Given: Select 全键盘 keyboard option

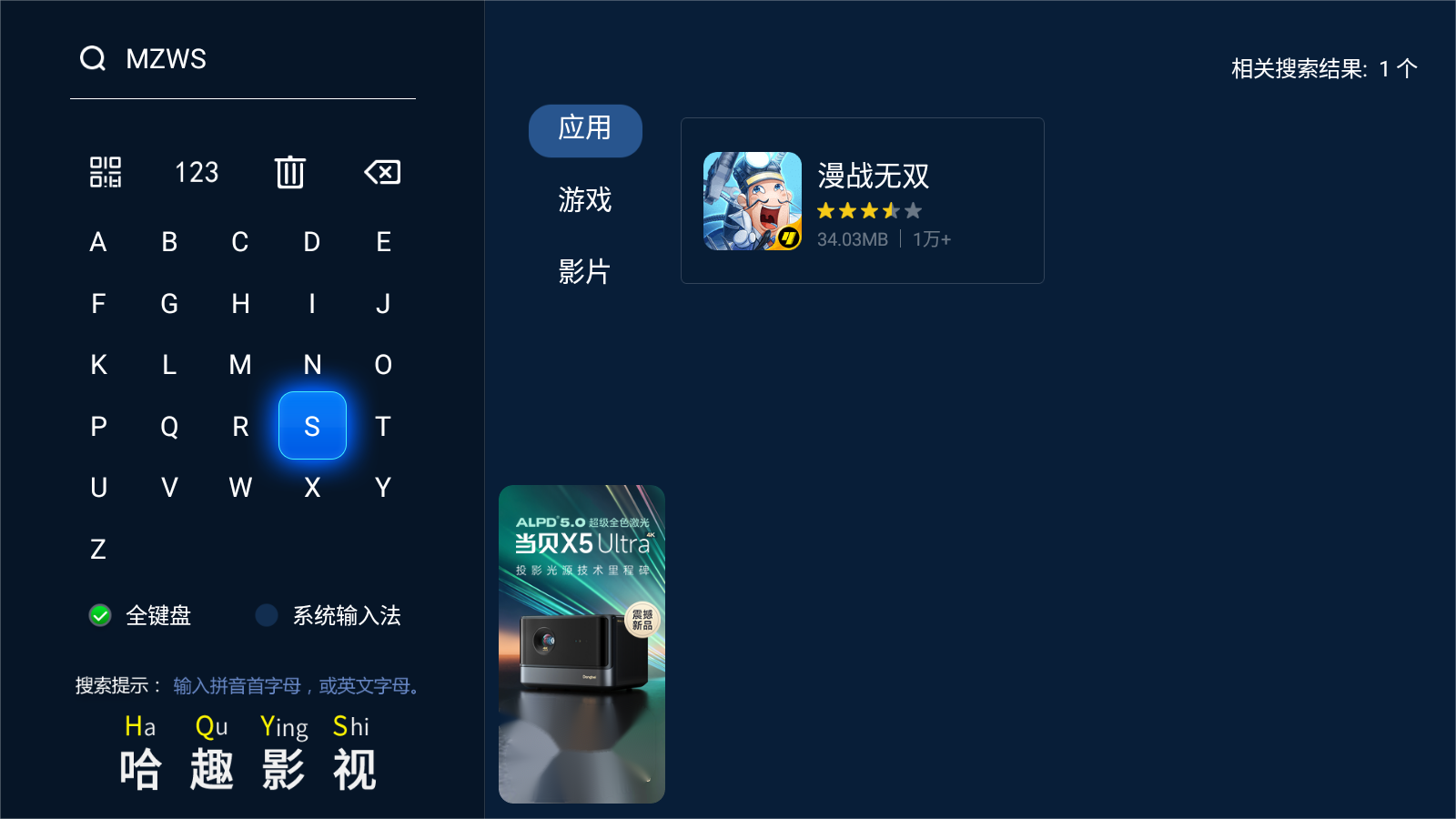Looking at the screenshot, I should (x=141, y=616).
